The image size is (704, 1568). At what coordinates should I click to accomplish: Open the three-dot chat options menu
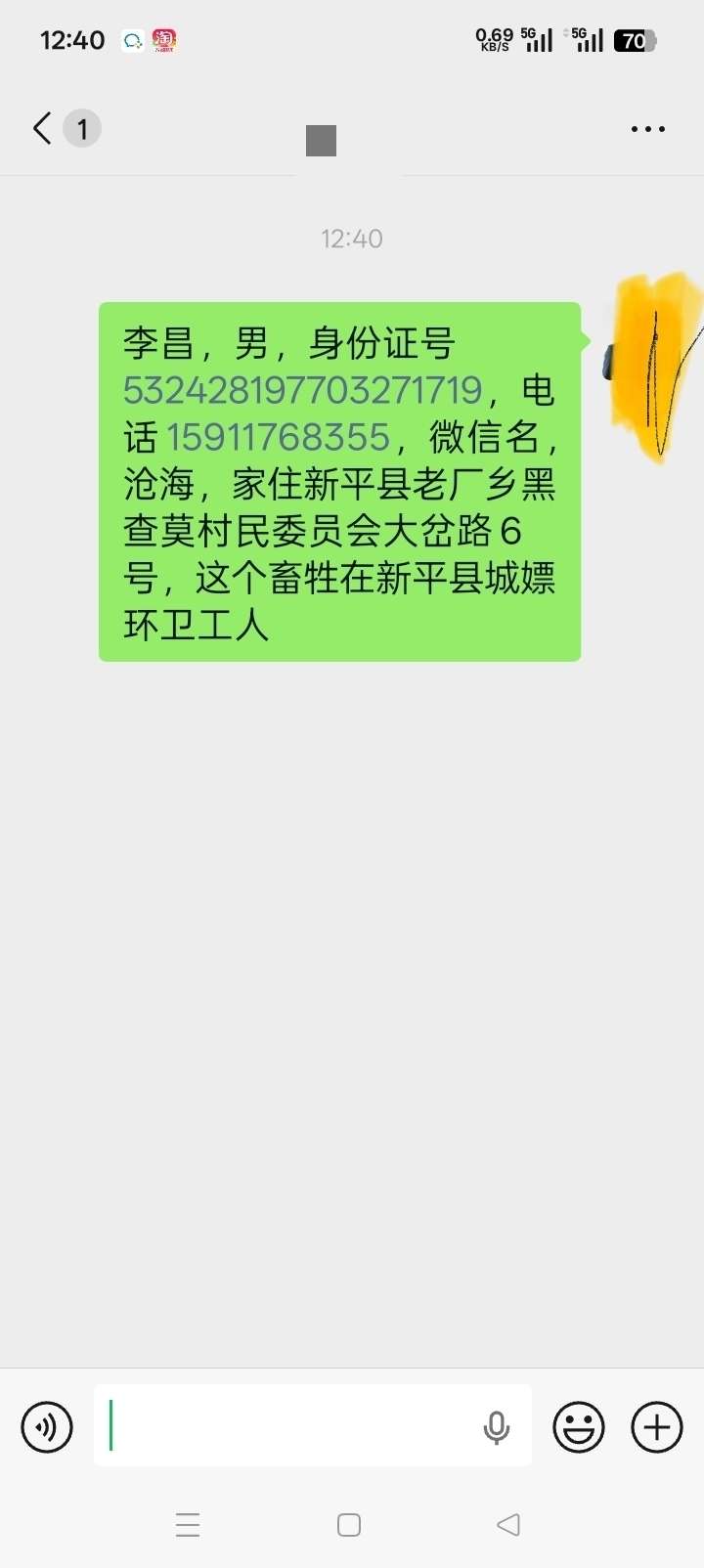[x=647, y=129]
